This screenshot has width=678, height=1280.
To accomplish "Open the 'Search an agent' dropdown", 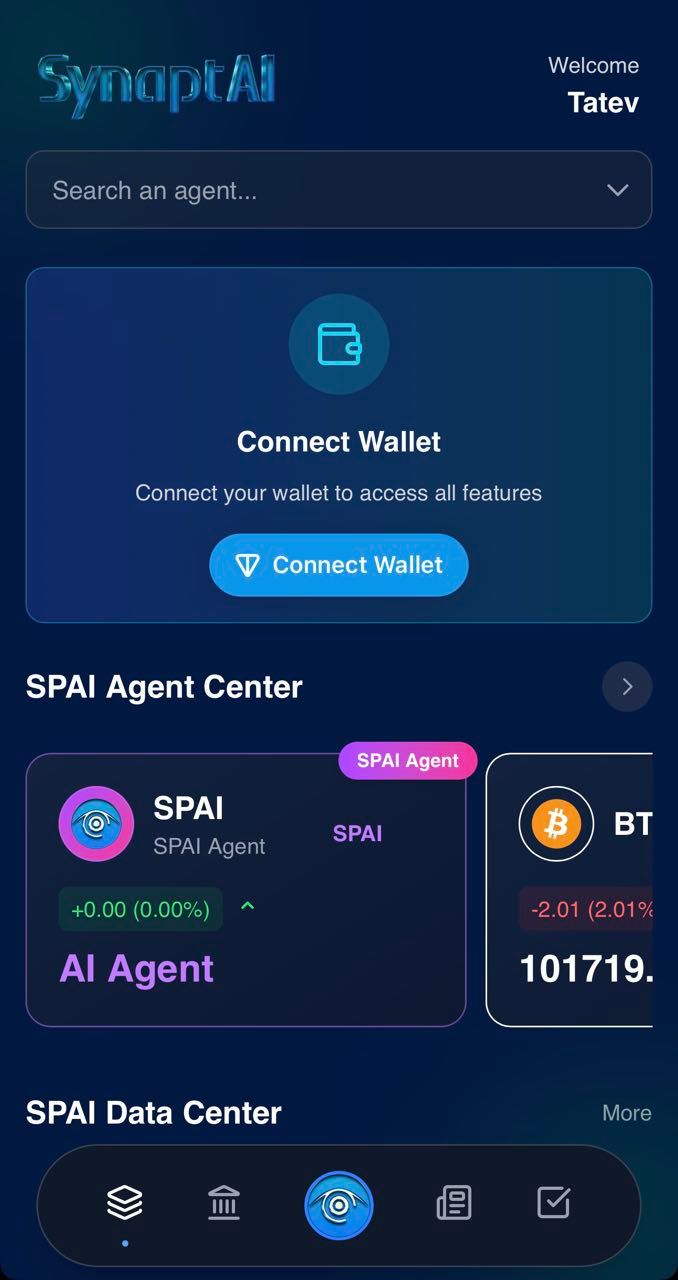I will point(338,190).
